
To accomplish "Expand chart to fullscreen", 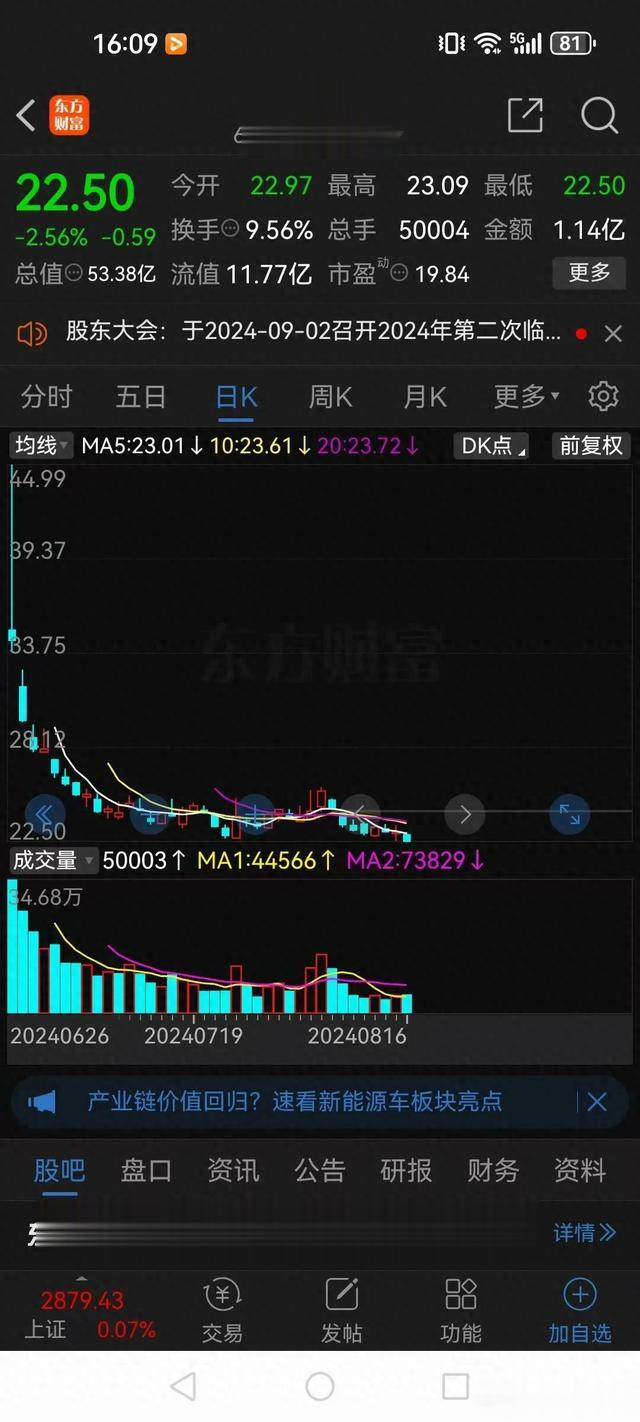I will point(569,814).
